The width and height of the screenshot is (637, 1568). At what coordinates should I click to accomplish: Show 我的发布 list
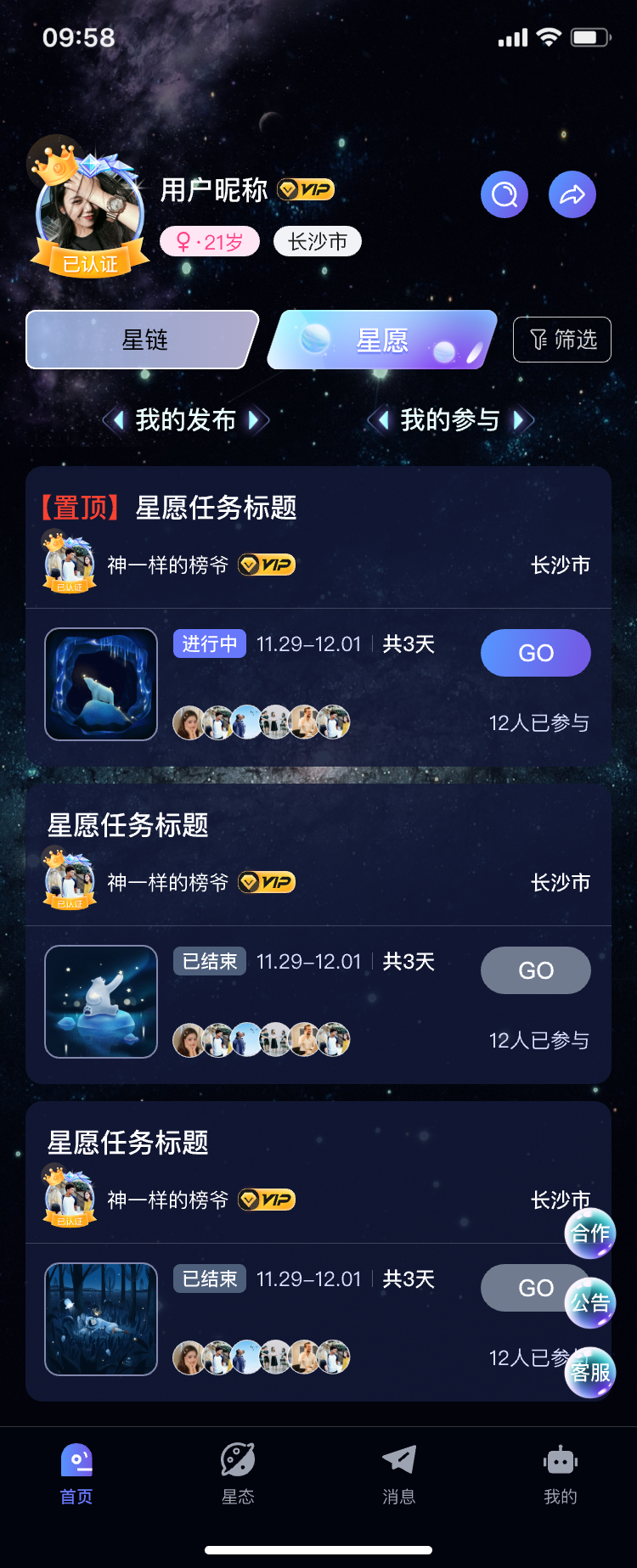[185, 419]
